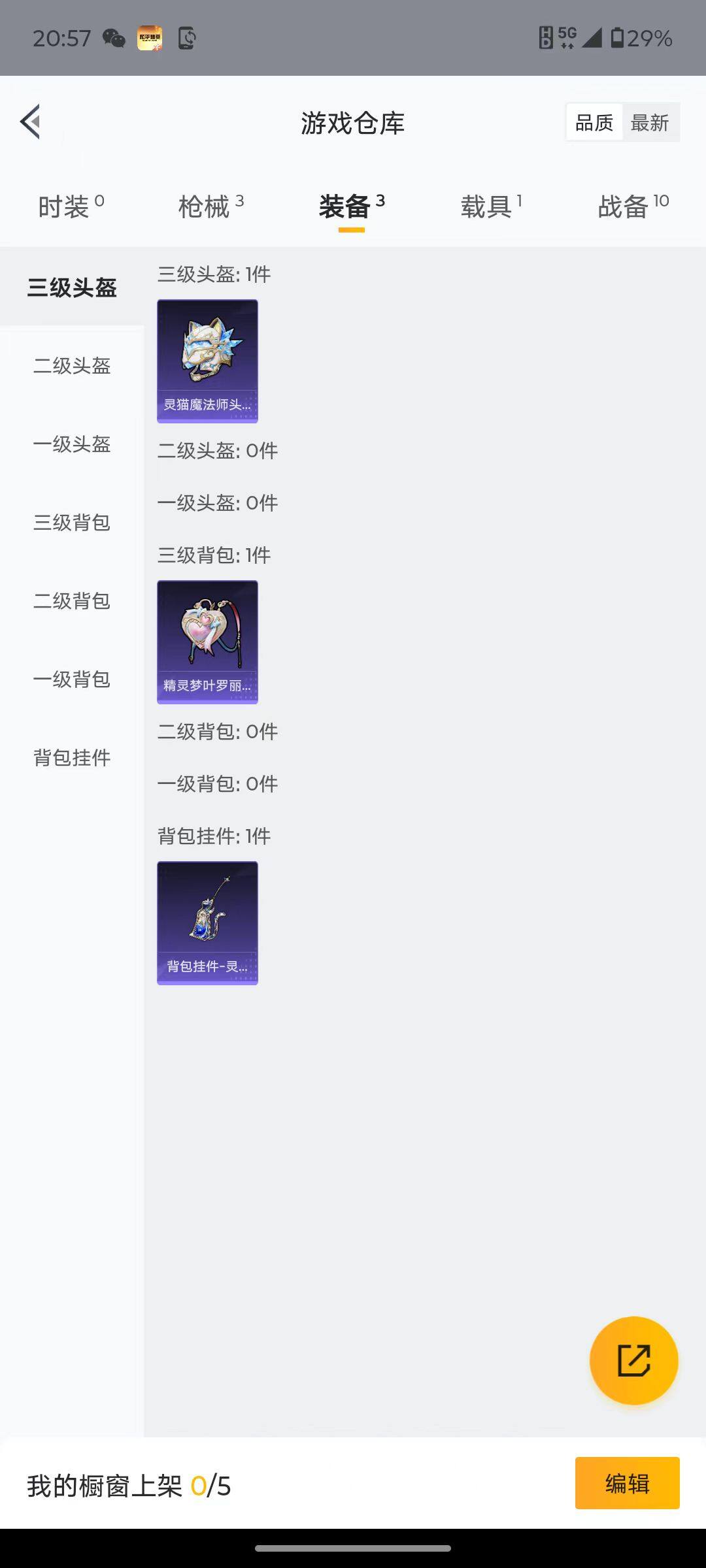Screen dimensions: 706x1568
Task: Tap the 编辑 button
Action: 627,1483
